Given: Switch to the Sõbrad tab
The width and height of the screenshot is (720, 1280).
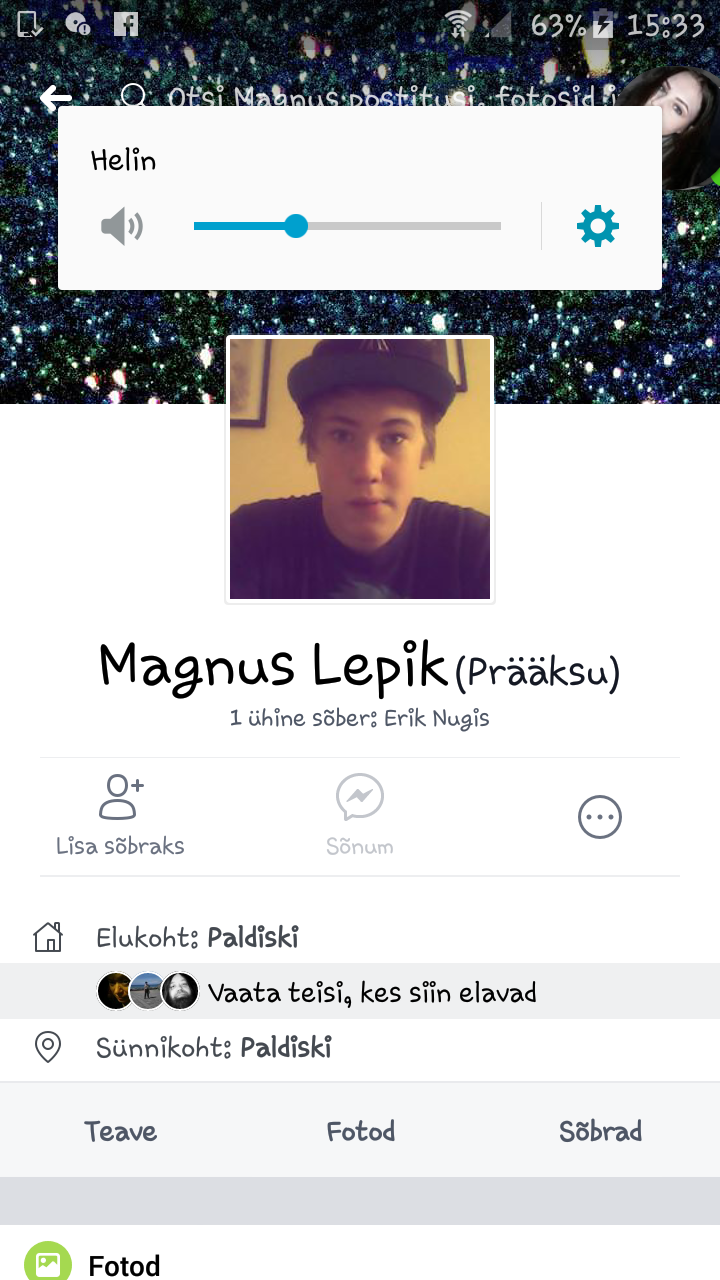Looking at the screenshot, I should [600, 1131].
